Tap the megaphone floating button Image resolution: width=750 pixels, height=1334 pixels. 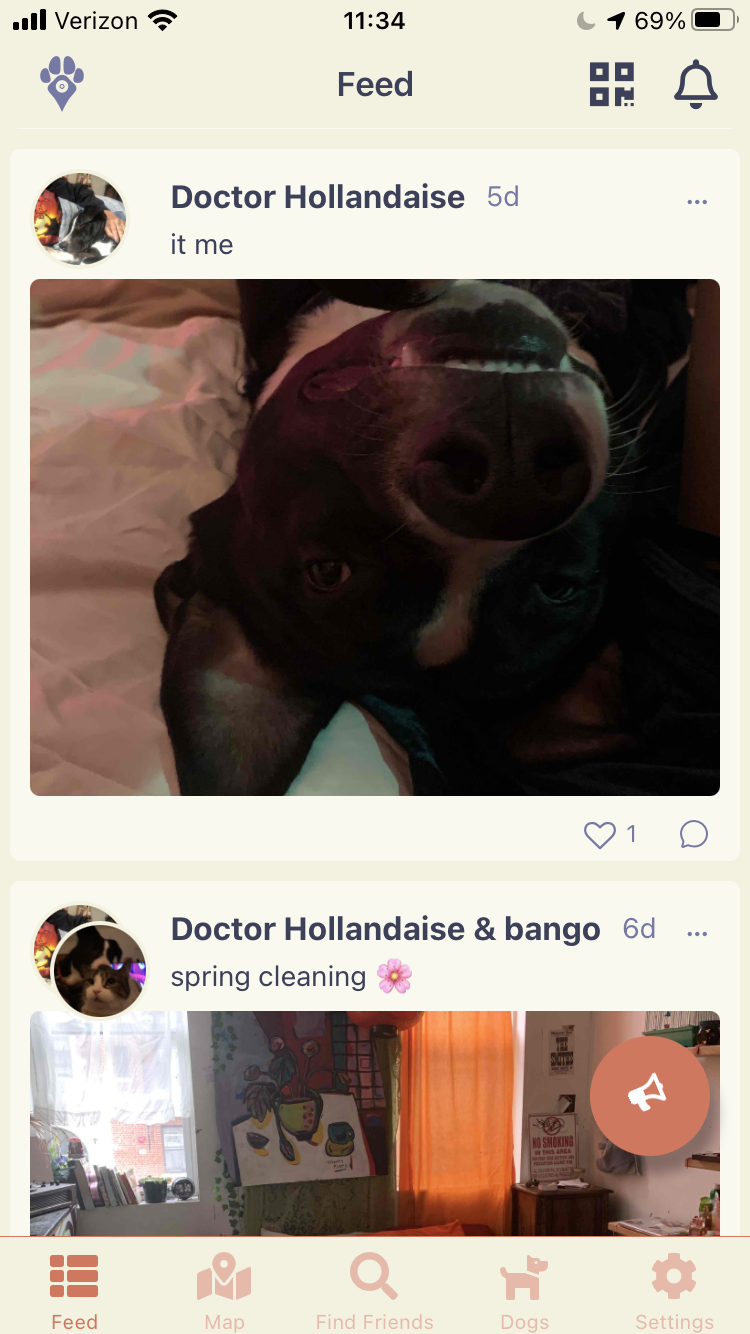click(x=649, y=1096)
